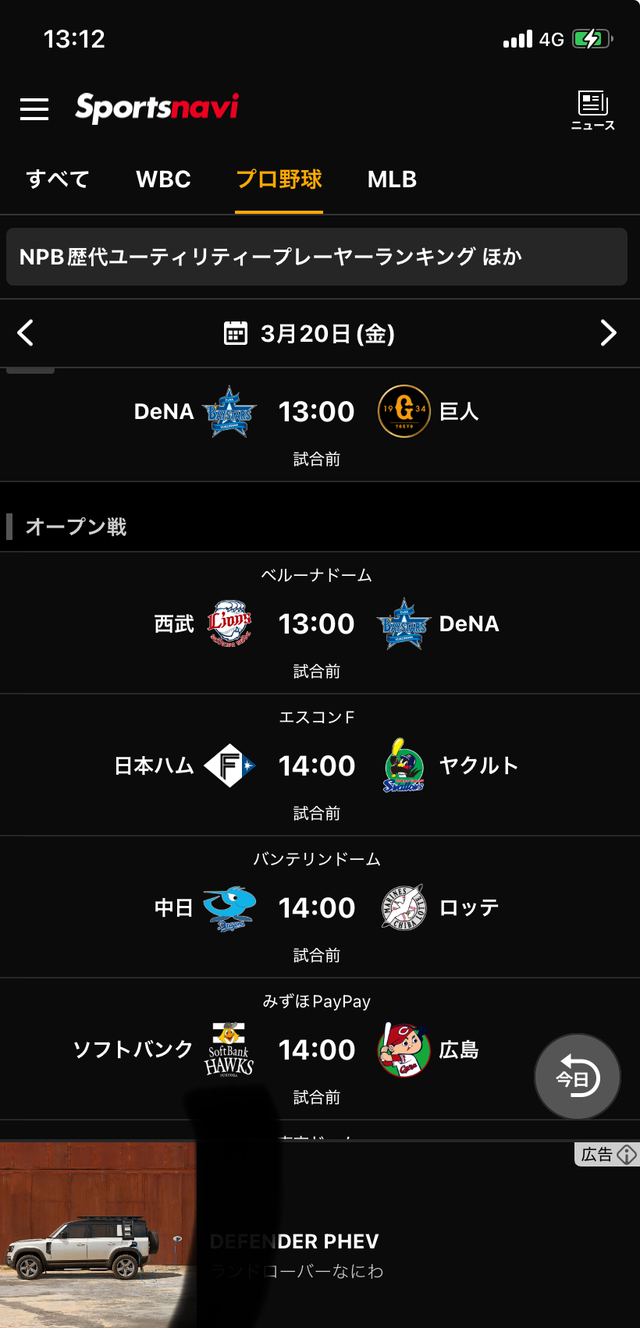Open the ソフトバンク vs 広島 game

(317, 1050)
